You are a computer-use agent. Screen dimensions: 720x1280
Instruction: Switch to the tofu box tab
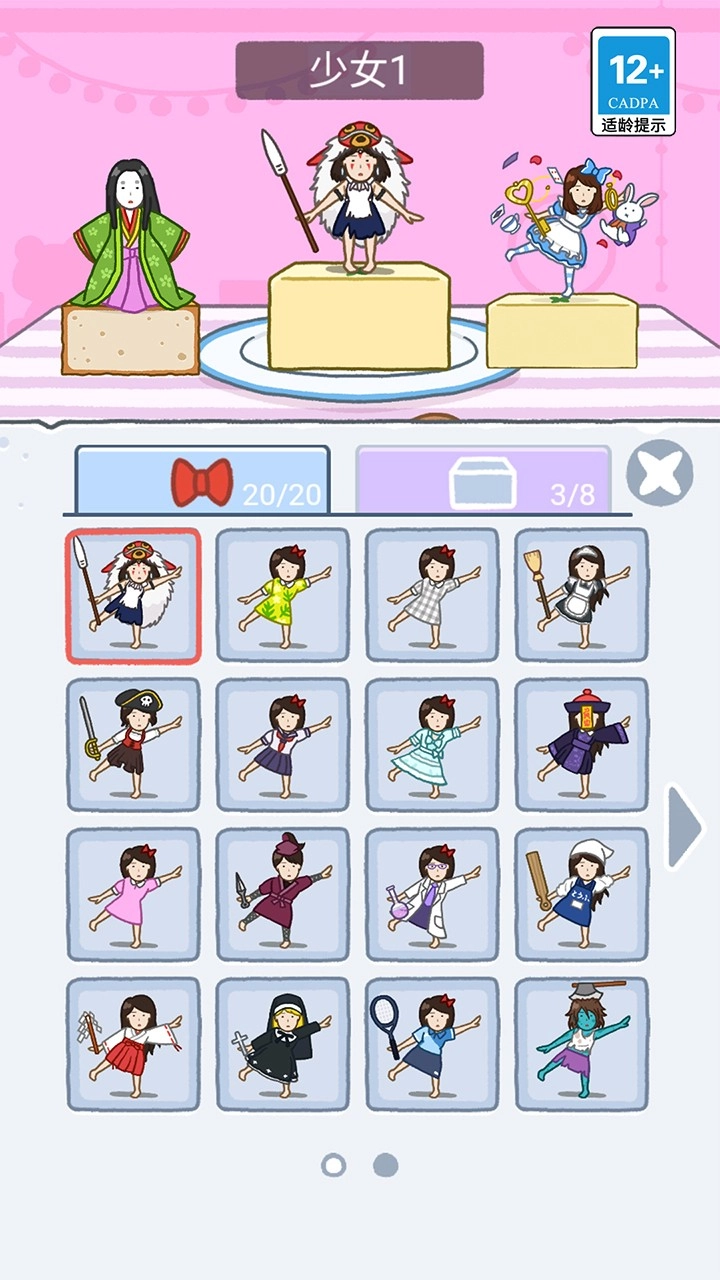tap(477, 480)
